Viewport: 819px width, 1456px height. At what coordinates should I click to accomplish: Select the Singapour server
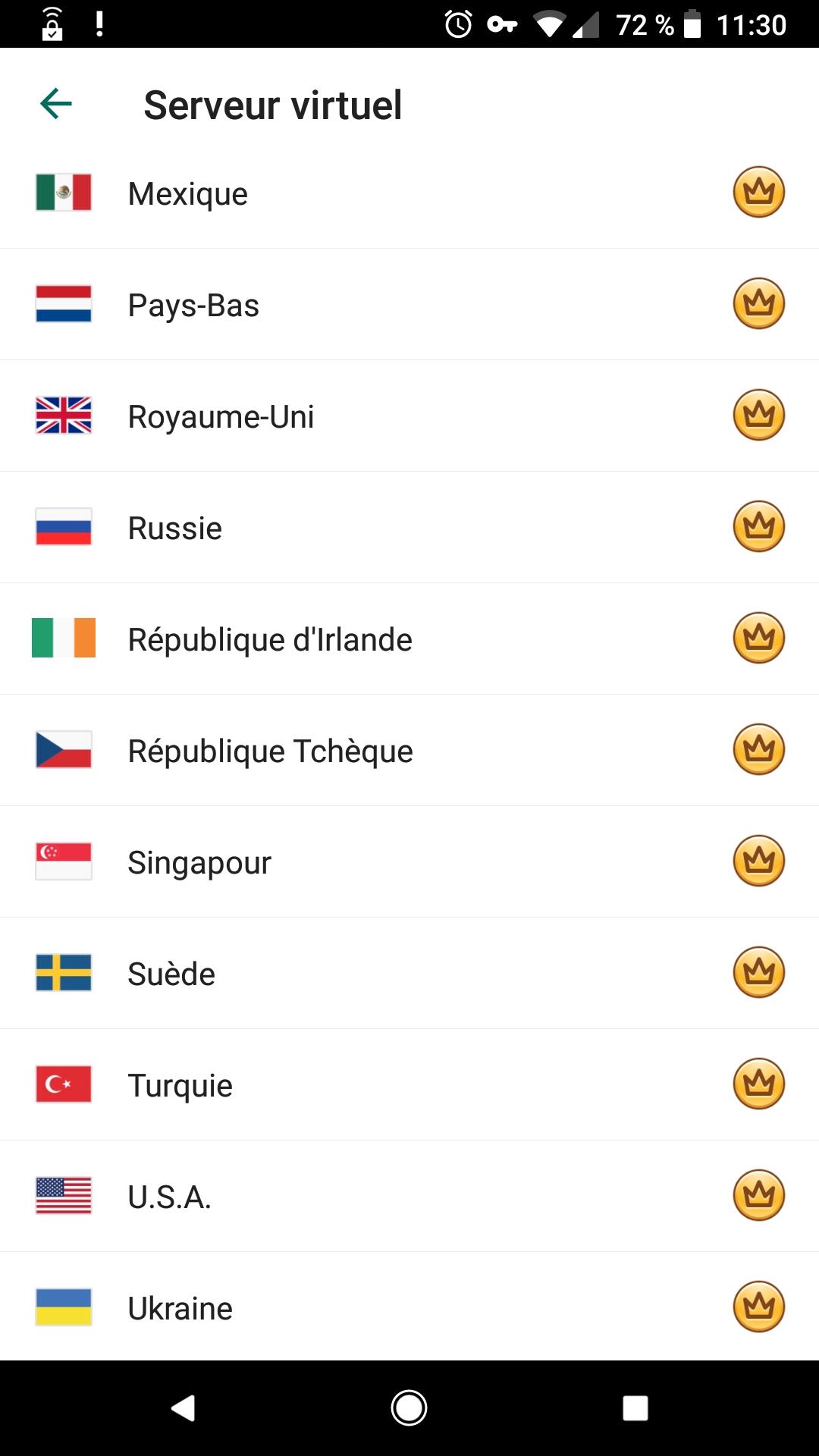409,861
